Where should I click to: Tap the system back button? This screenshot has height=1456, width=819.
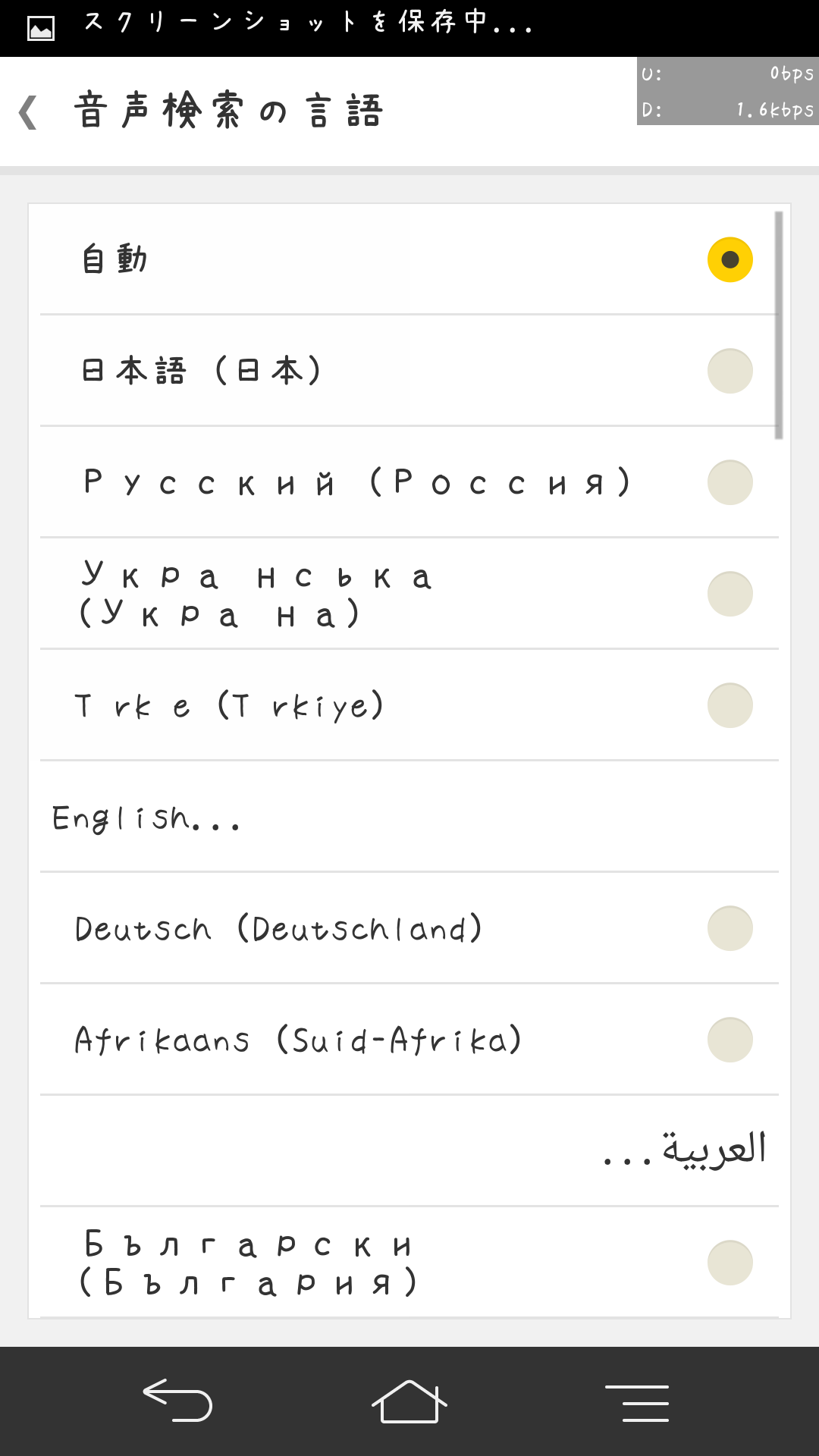click(177, 1401)
